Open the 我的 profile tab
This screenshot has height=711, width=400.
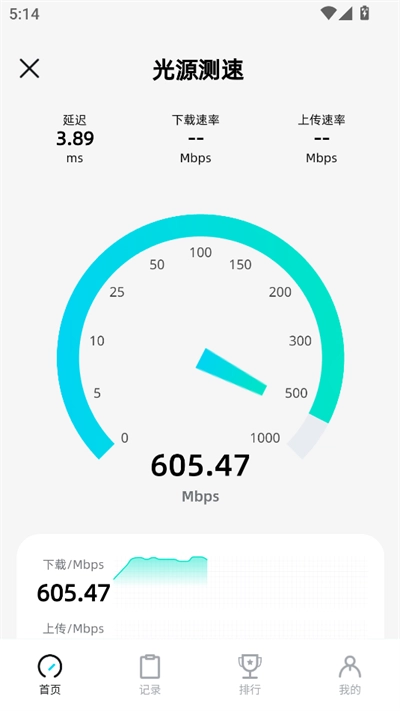[x=350, y=675]
